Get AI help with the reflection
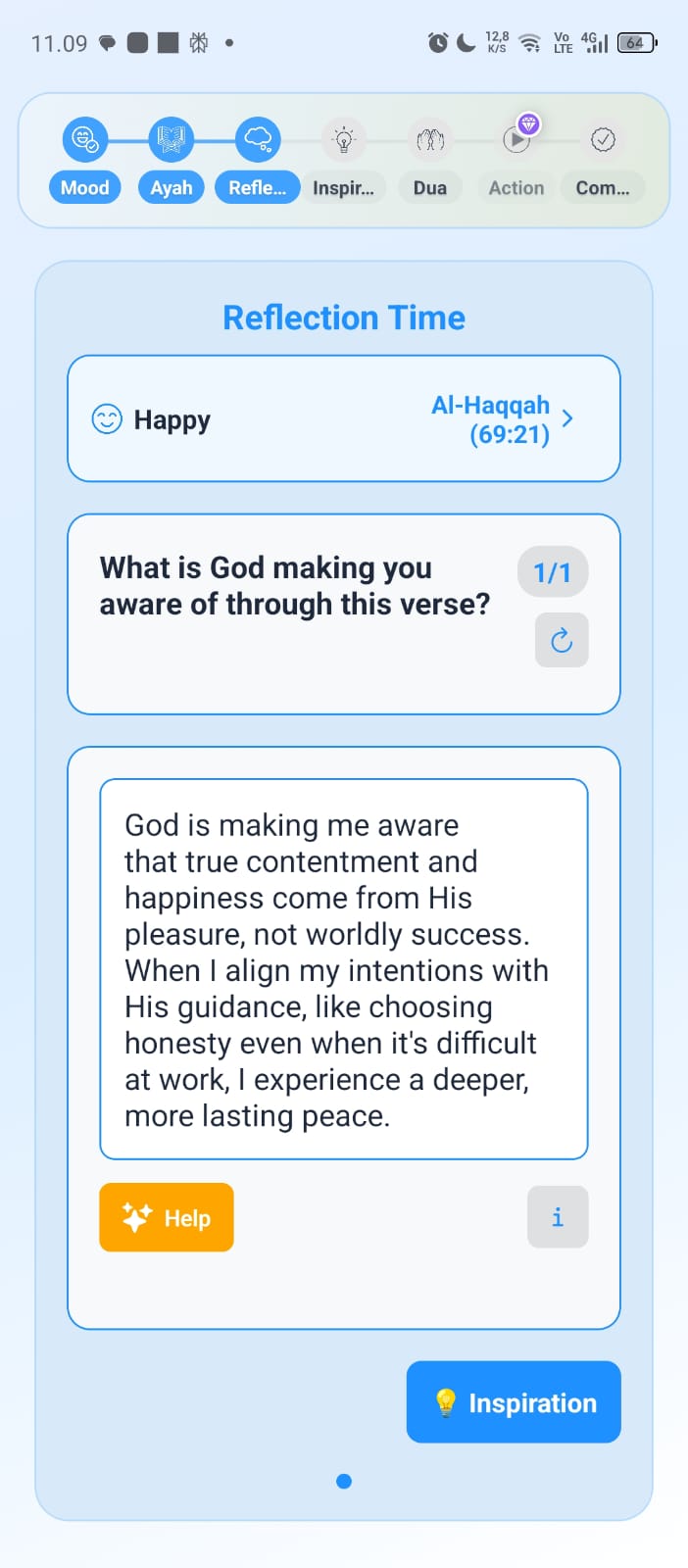 167,1217
